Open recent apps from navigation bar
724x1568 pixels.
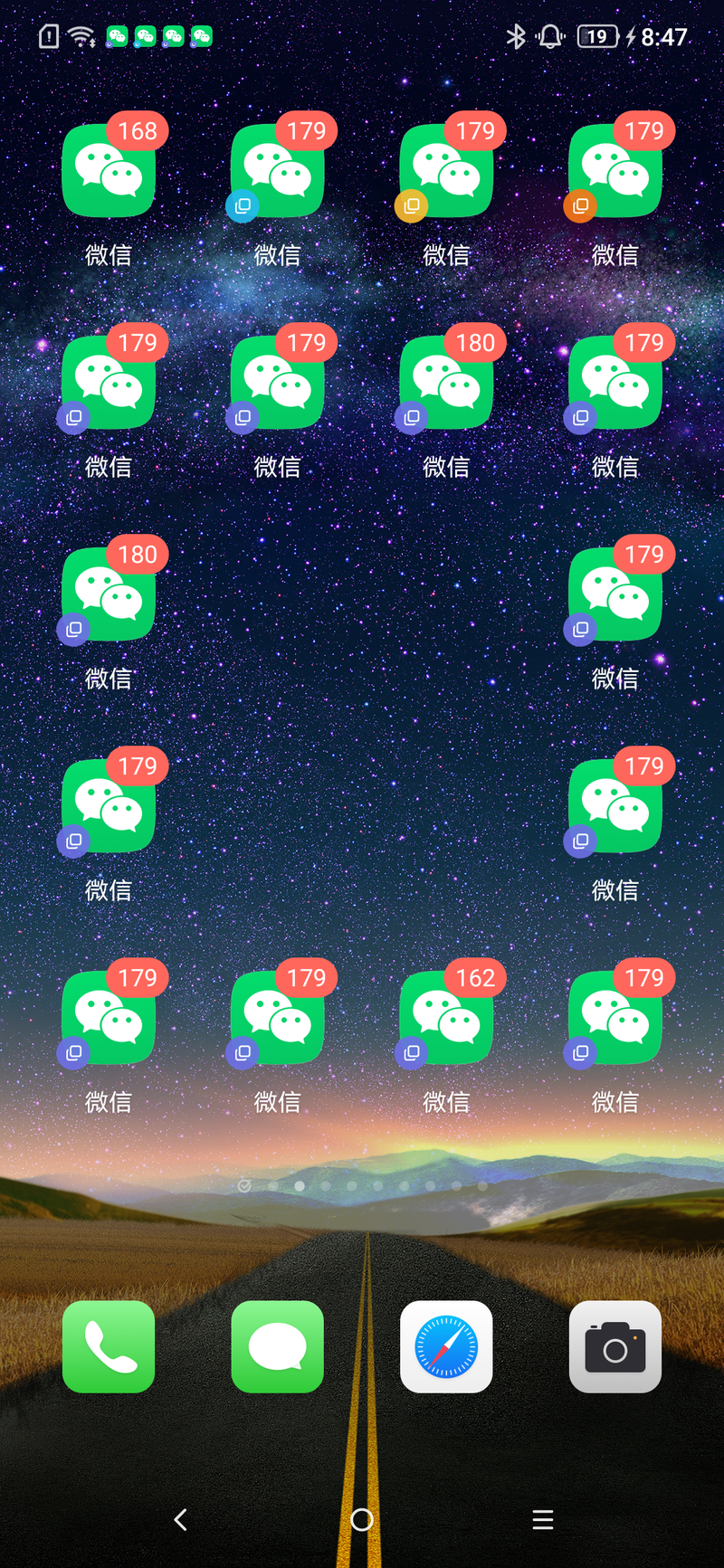543,1519
